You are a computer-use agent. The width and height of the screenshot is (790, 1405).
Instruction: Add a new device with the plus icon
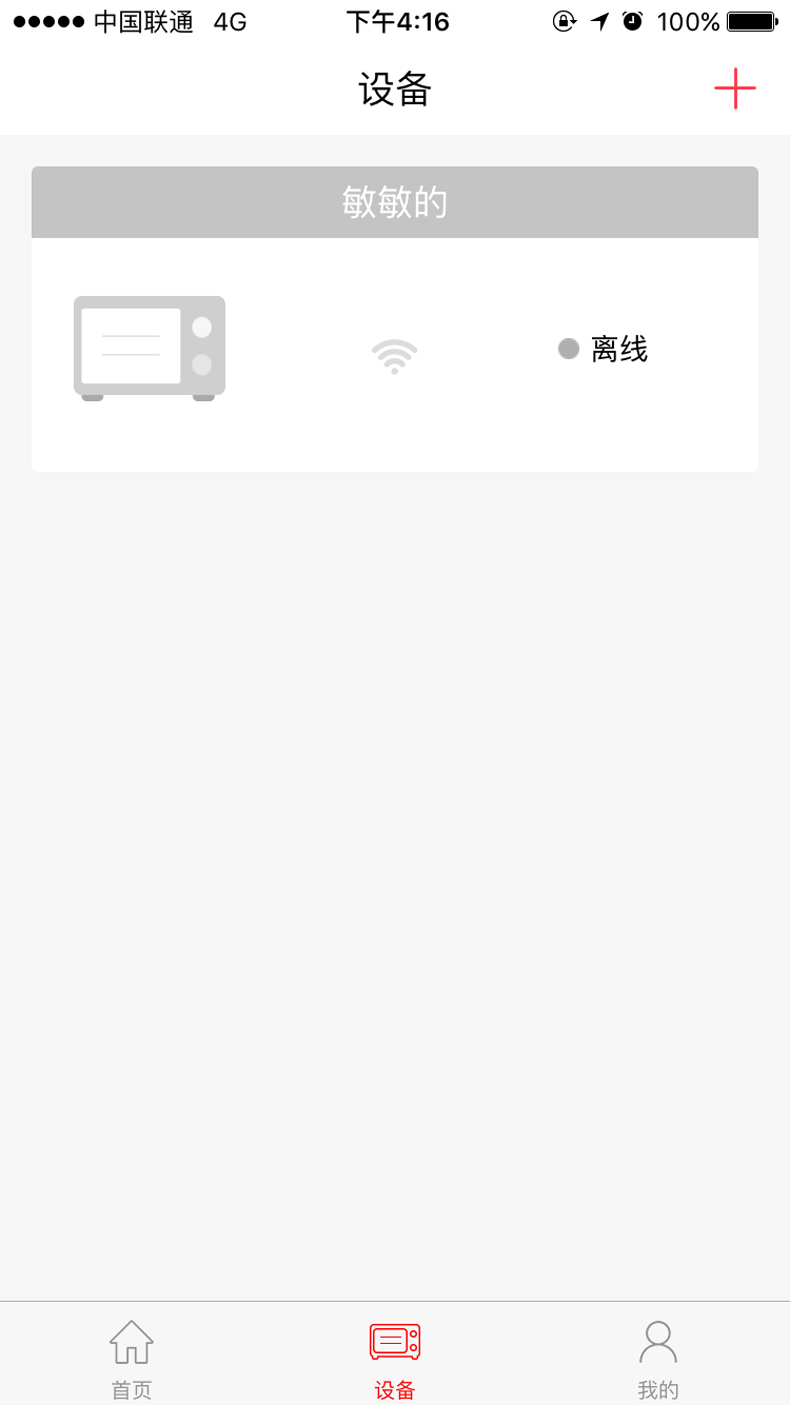(x=734, y=89)
